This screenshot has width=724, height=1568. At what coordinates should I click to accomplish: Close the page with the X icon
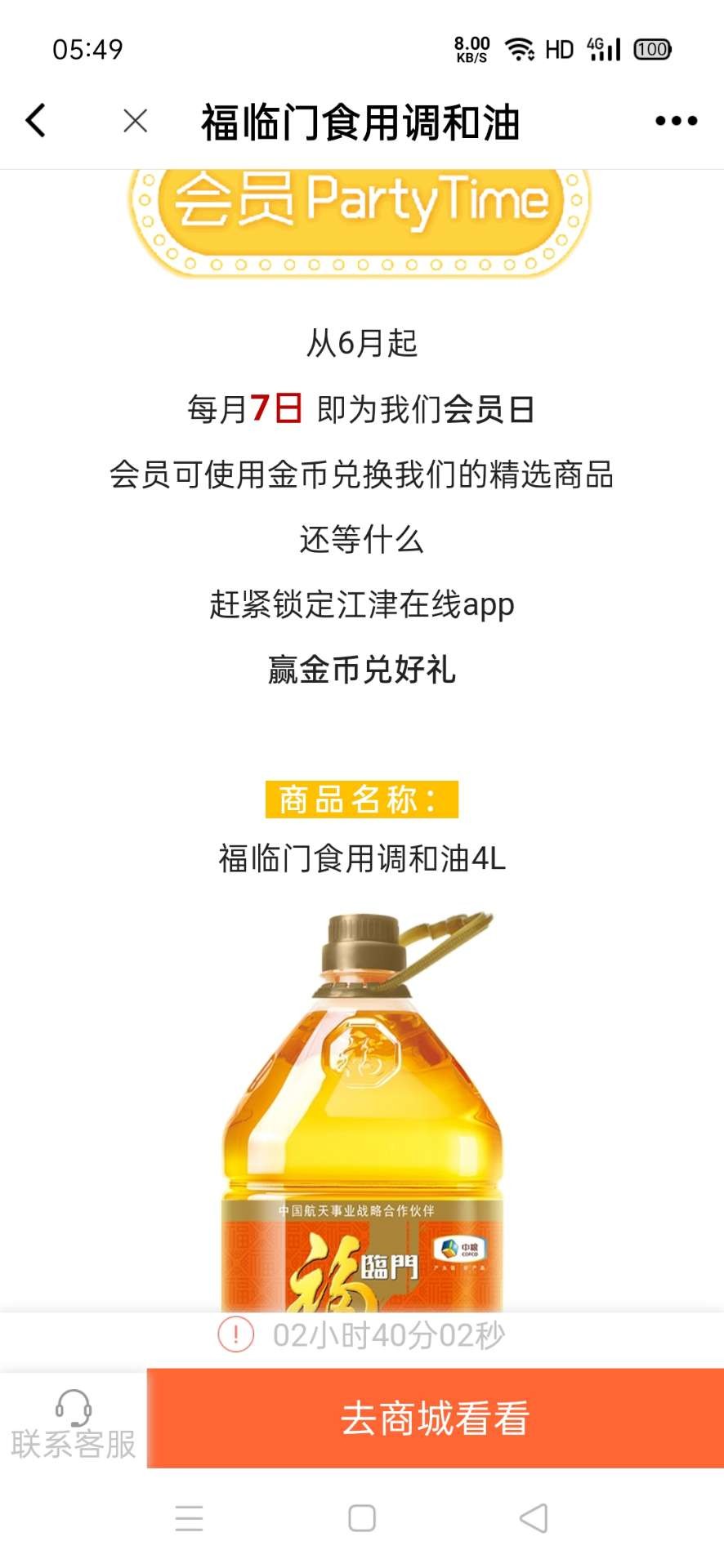pyautogui.click(x=135, y=121)
